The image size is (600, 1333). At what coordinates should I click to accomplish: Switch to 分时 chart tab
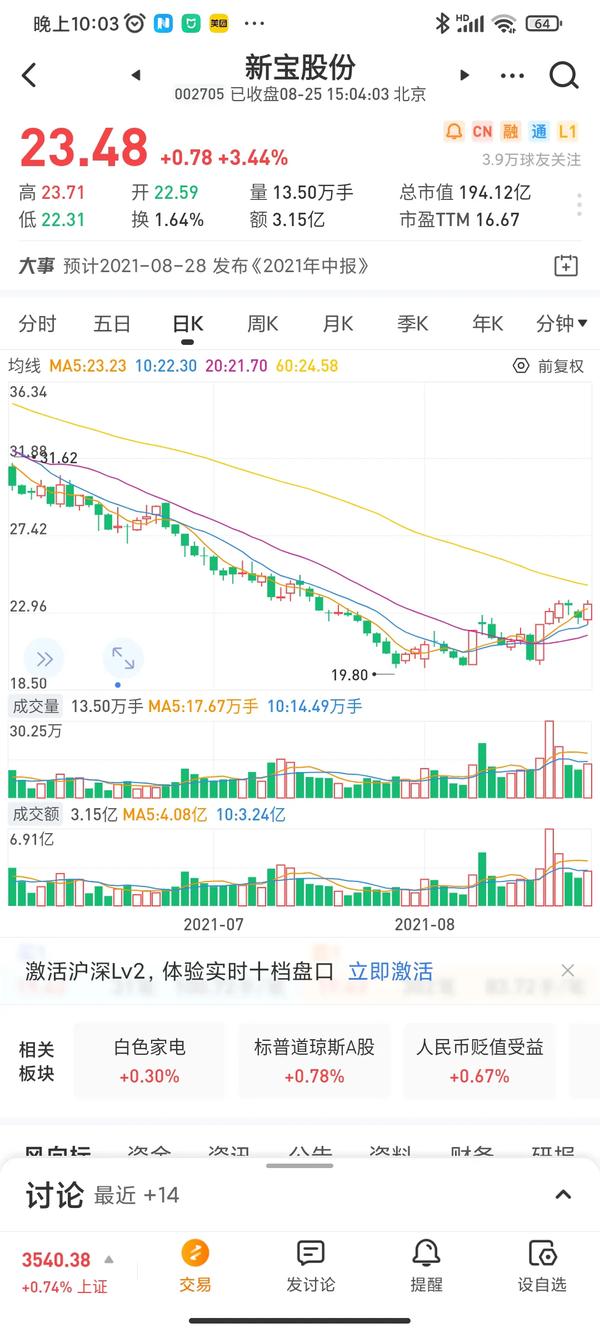click(x=37, y=324)
